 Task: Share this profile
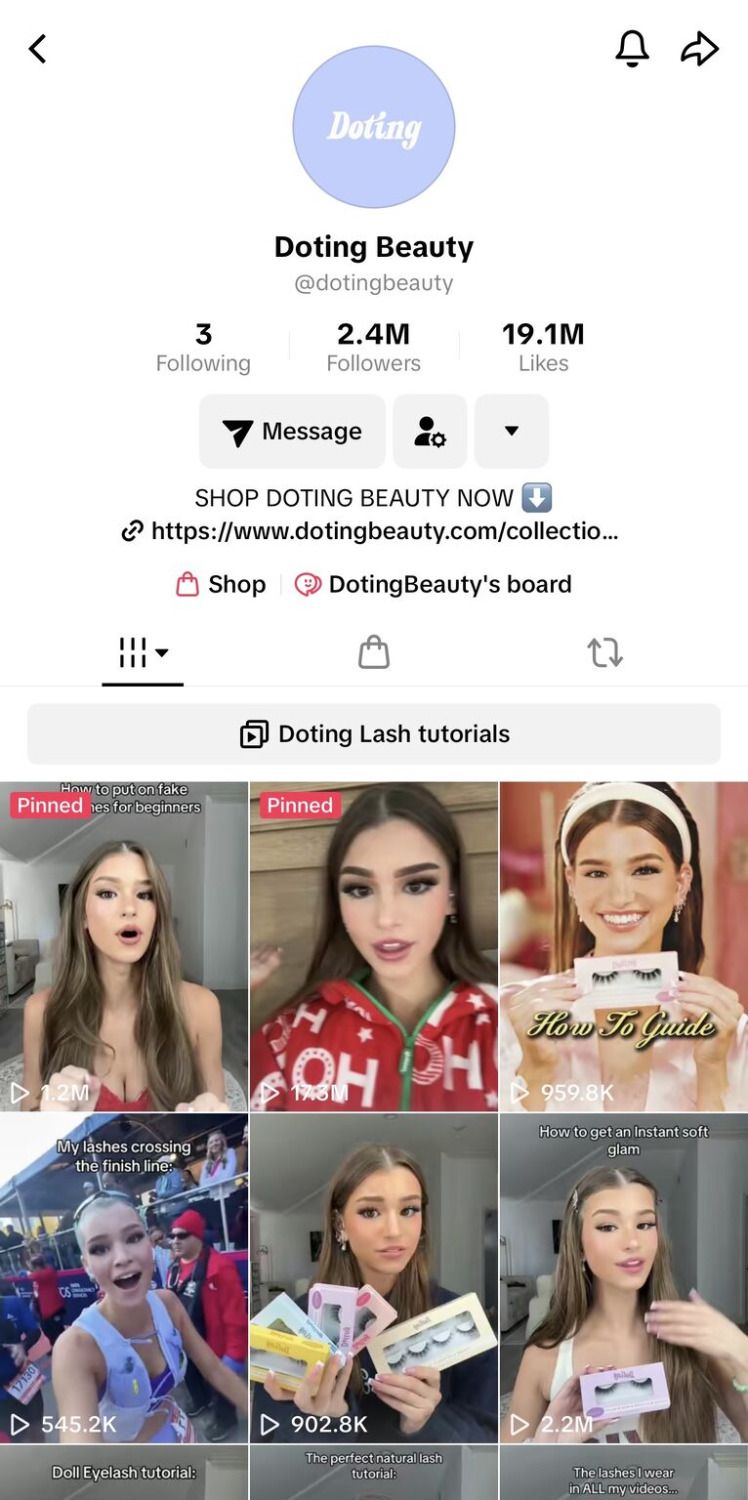(700, 48)
